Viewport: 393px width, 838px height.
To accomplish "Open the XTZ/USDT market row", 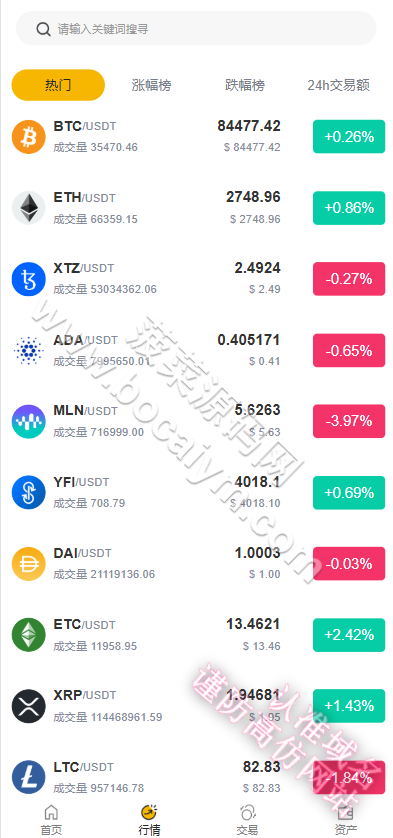I will [x=198, y=278].
